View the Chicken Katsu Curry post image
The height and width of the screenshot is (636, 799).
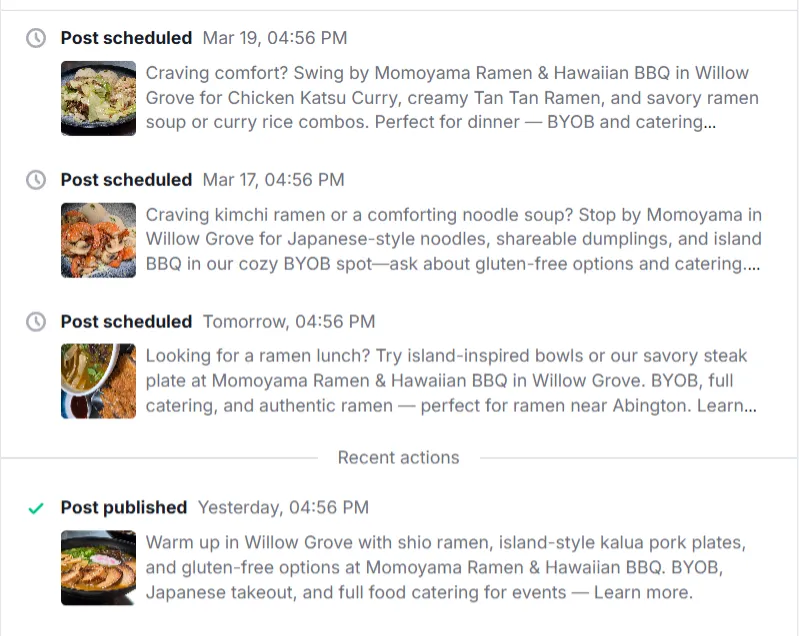98,98
